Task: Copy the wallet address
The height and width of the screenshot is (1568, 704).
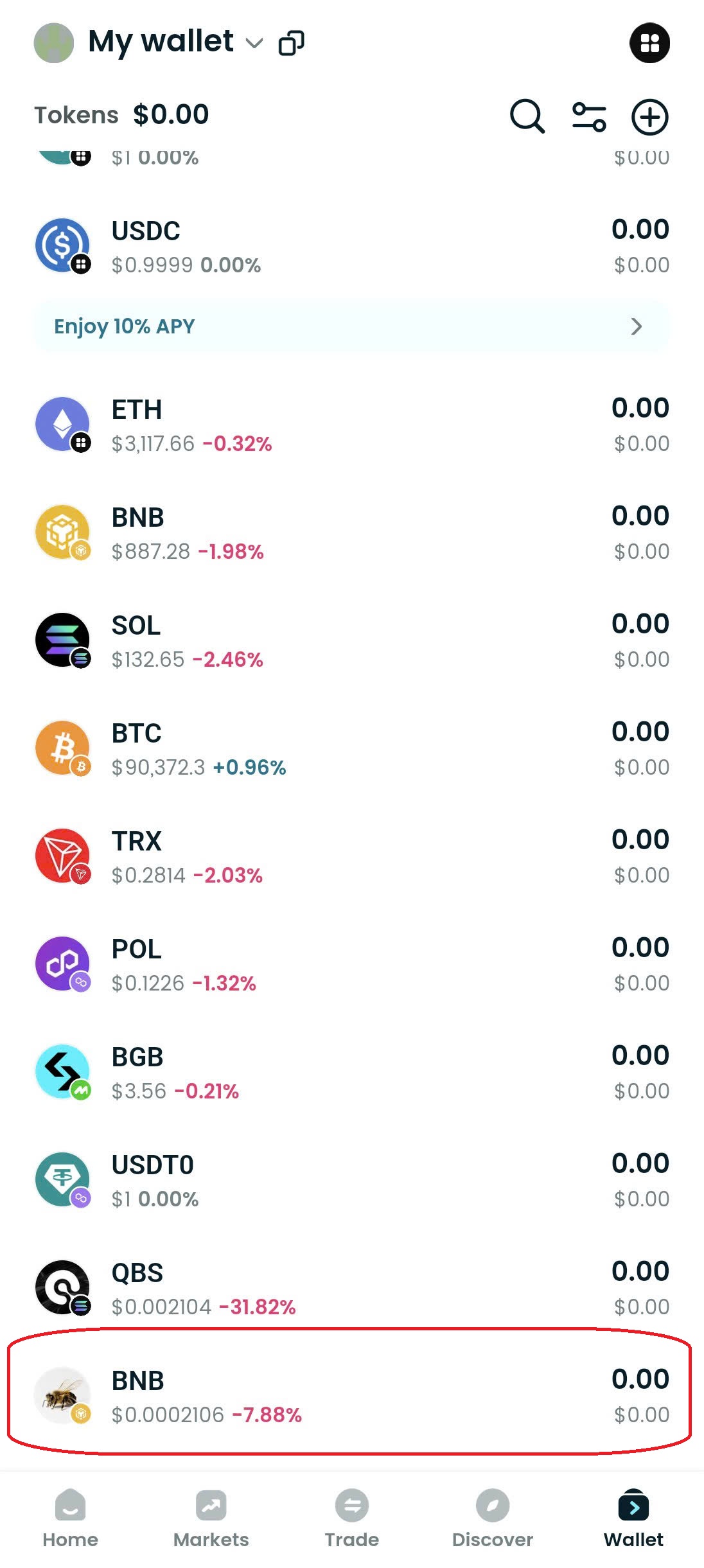Action: coord(291,42)
